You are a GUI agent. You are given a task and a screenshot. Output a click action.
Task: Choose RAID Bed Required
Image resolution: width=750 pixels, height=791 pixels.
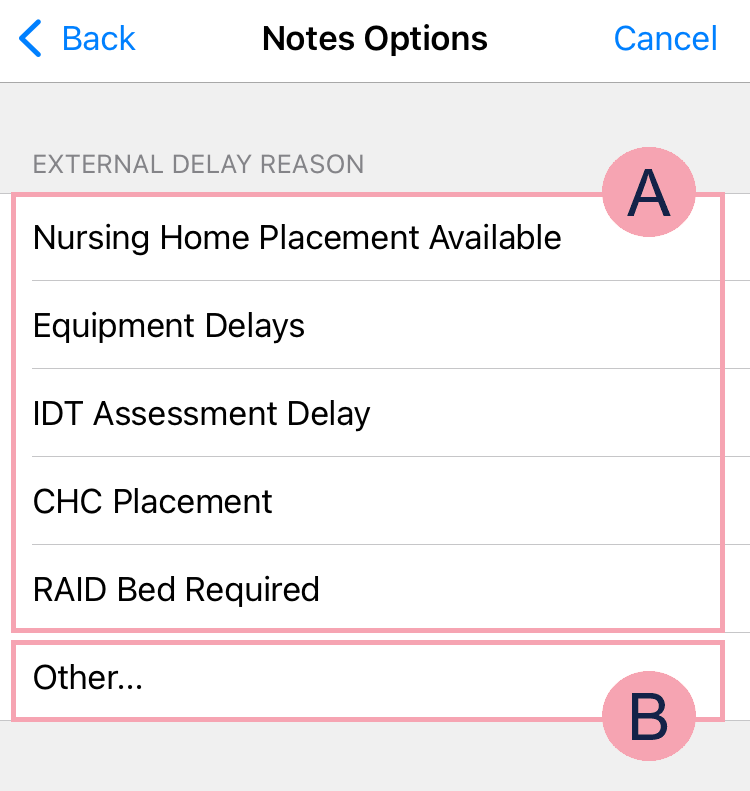(176, 590)
